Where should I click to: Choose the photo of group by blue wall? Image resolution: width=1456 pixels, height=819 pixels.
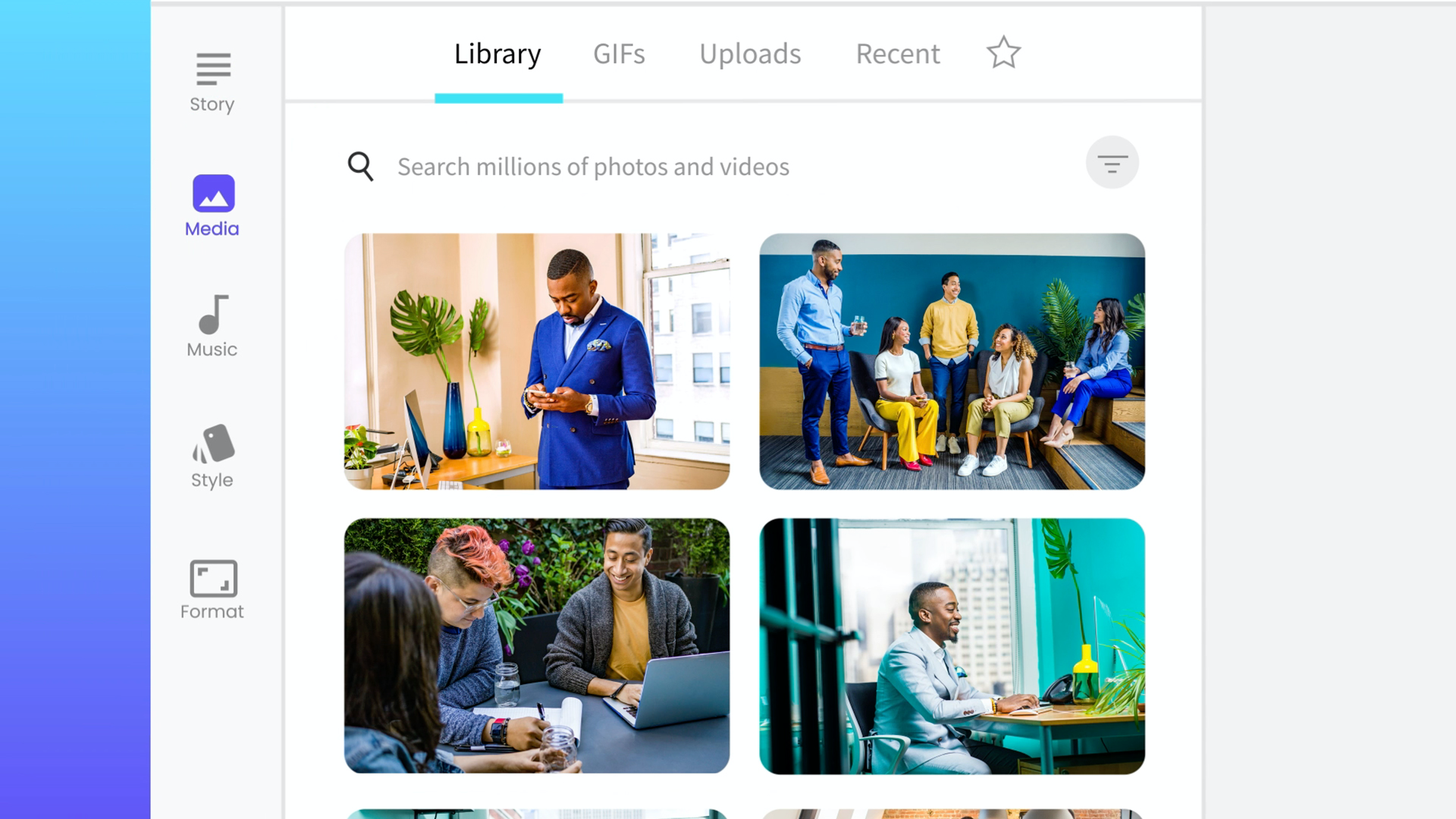coord(952,362)
